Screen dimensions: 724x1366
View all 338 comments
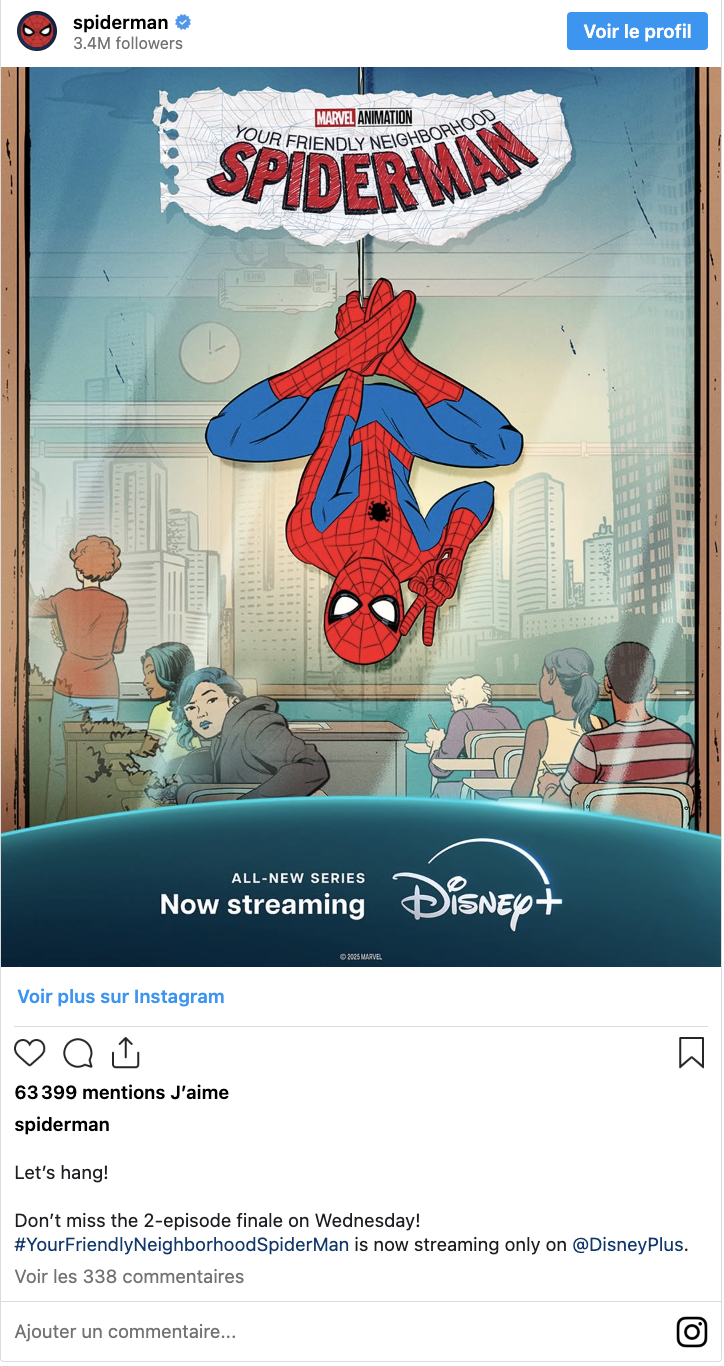click(129, 1277)
